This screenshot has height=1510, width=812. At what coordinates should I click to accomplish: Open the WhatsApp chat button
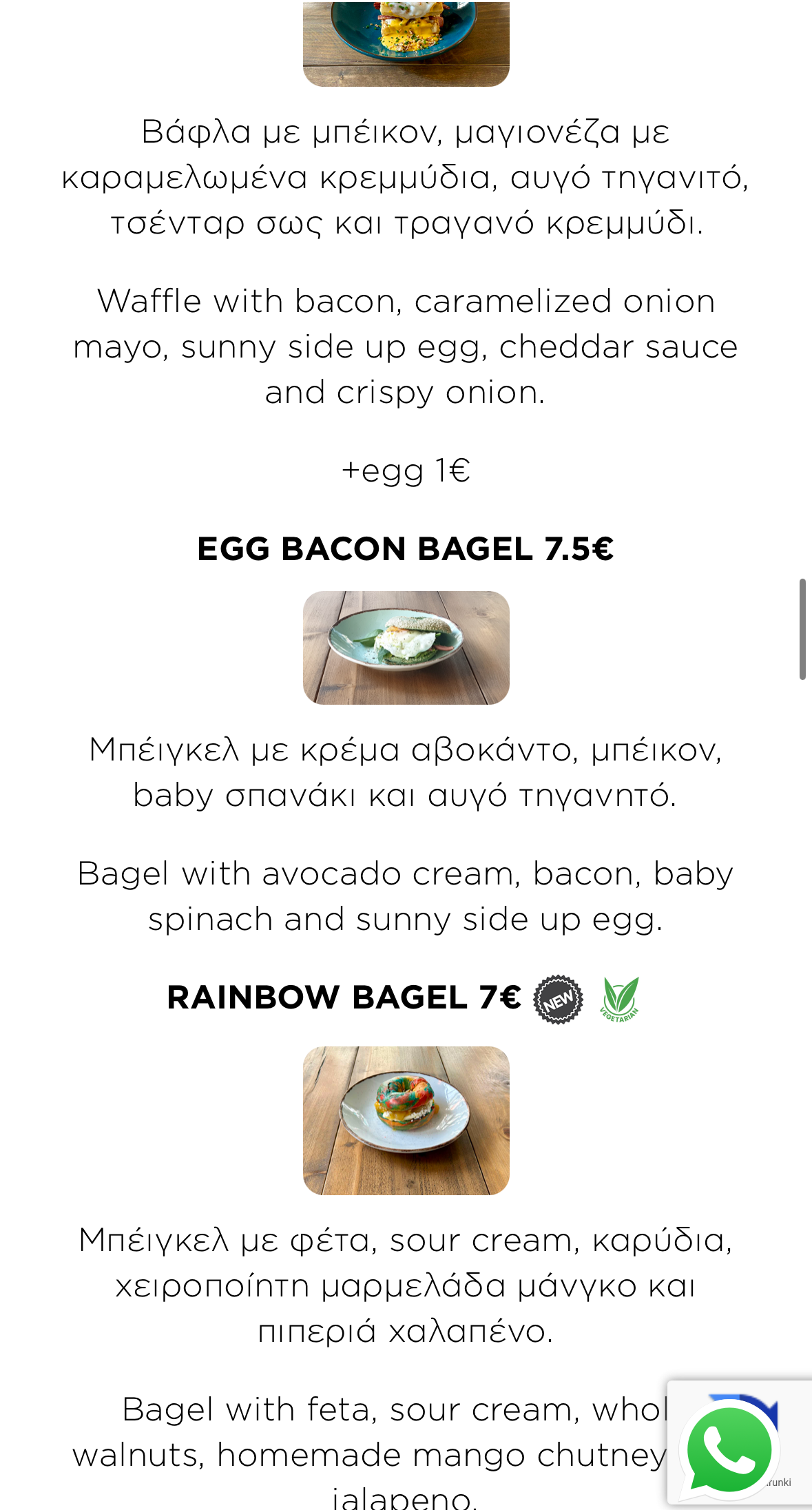coord(729,1449)
